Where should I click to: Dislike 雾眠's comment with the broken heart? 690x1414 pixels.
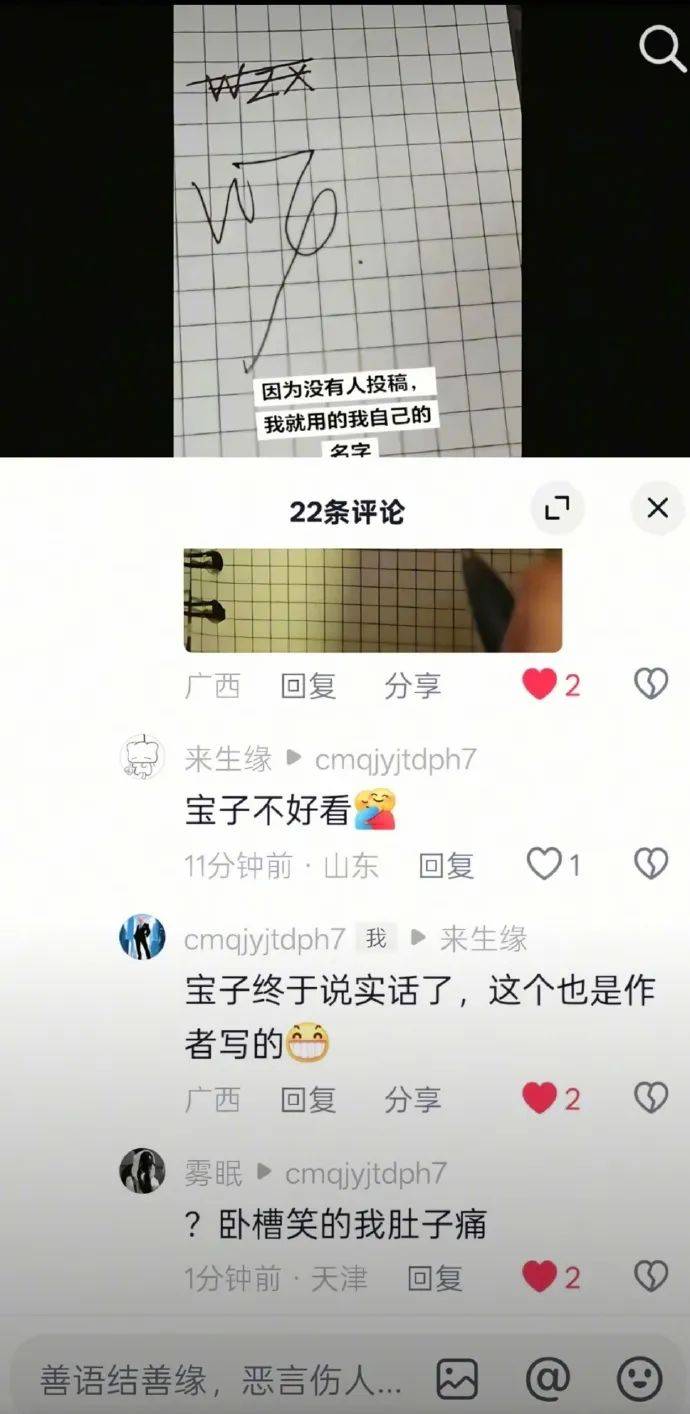(651, 1277)
